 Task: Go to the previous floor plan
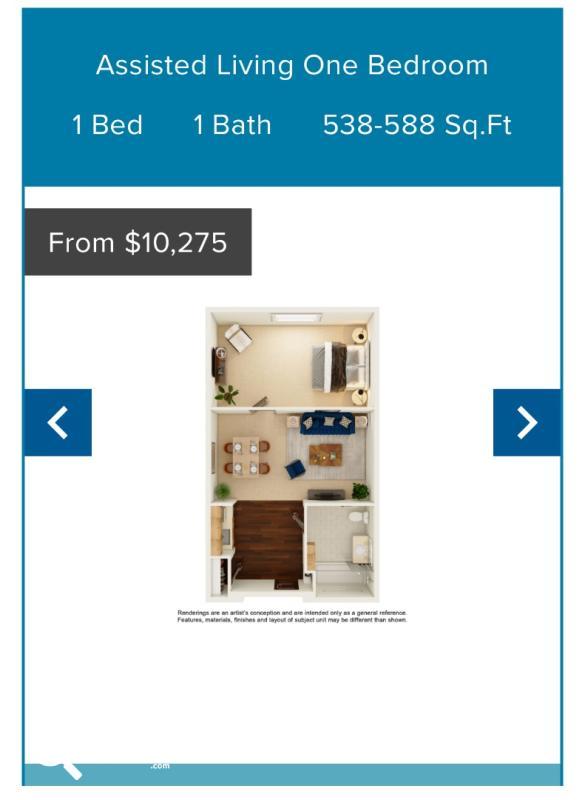coord(58,422)
